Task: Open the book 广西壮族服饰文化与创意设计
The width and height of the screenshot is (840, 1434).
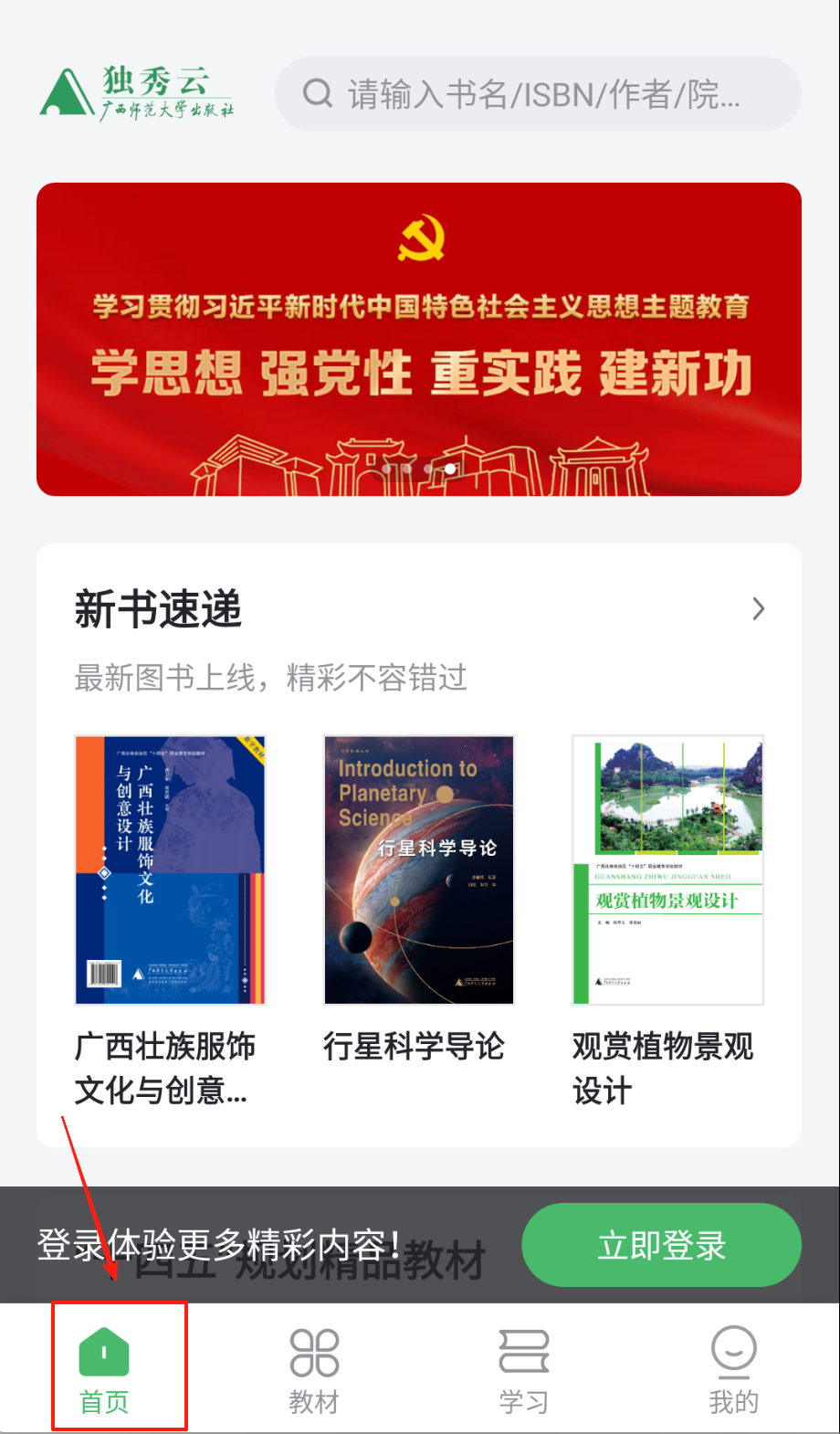Action: click(170, 870)
